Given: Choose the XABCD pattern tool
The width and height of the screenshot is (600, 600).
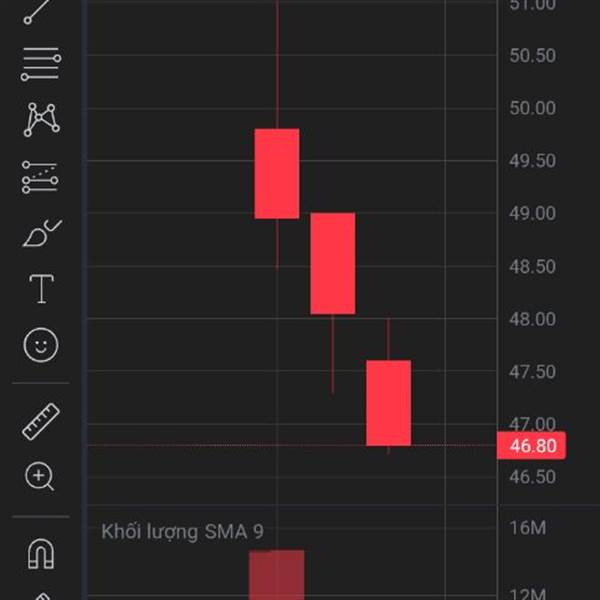Looking at the screenshot, I should pos(41,120).
